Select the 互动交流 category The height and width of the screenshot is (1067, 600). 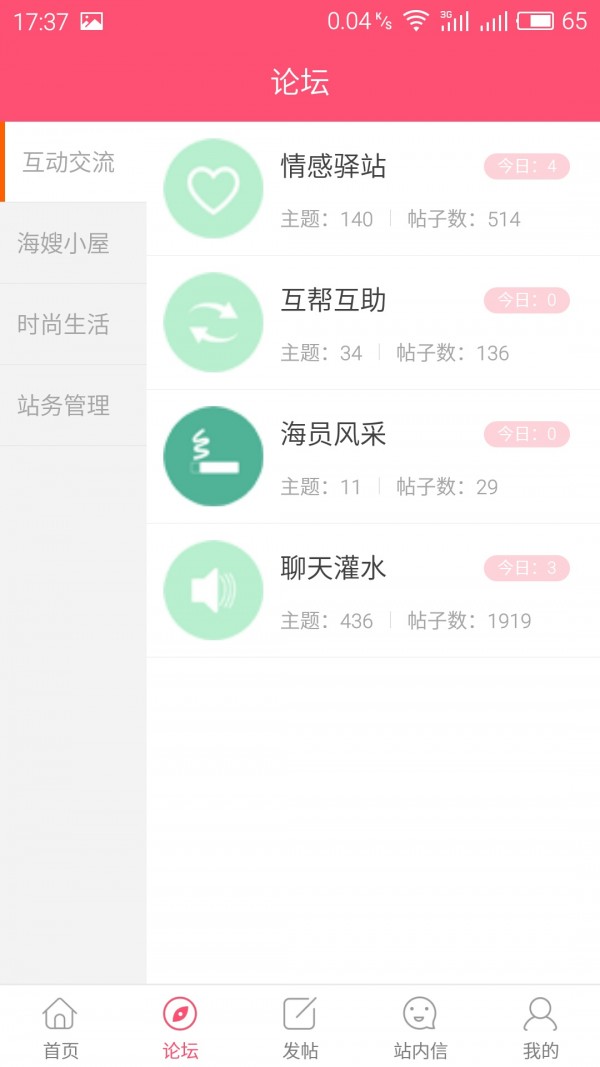click(x=73, y=162)
